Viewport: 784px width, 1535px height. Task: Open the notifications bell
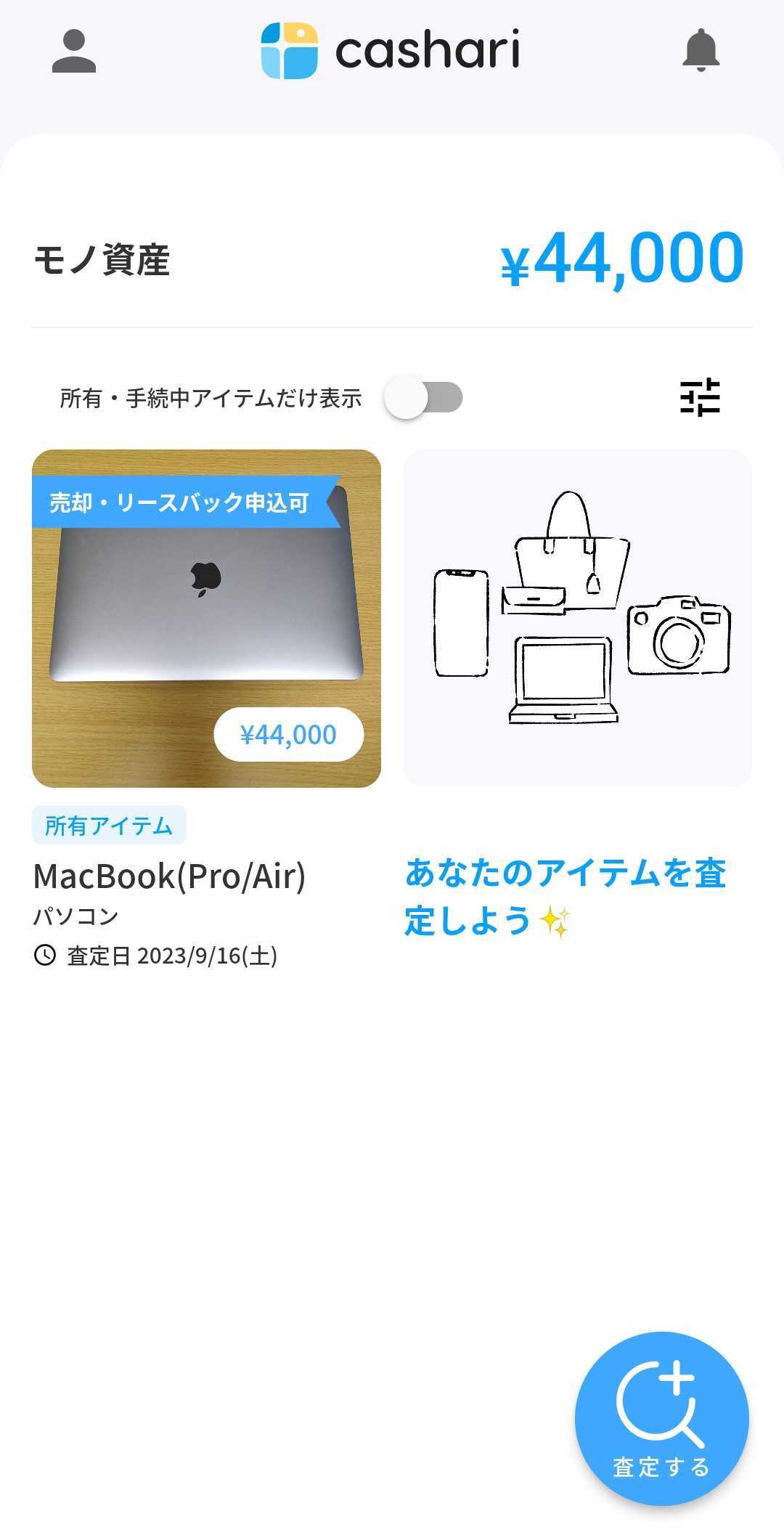[701, 51]
